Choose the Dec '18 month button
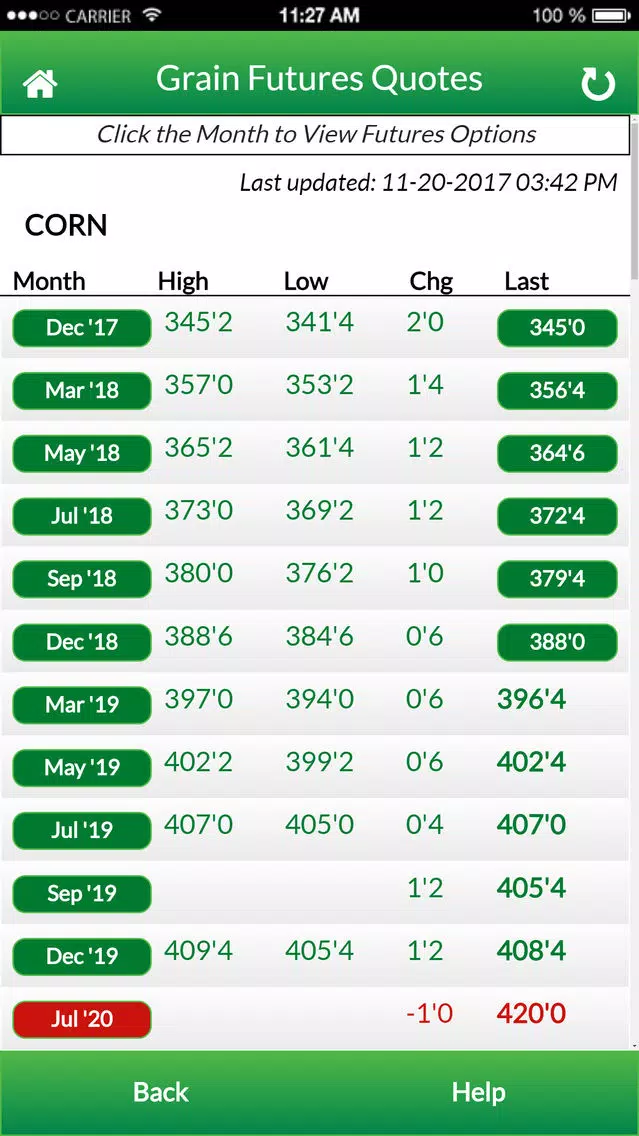 [x=82, y=642]
